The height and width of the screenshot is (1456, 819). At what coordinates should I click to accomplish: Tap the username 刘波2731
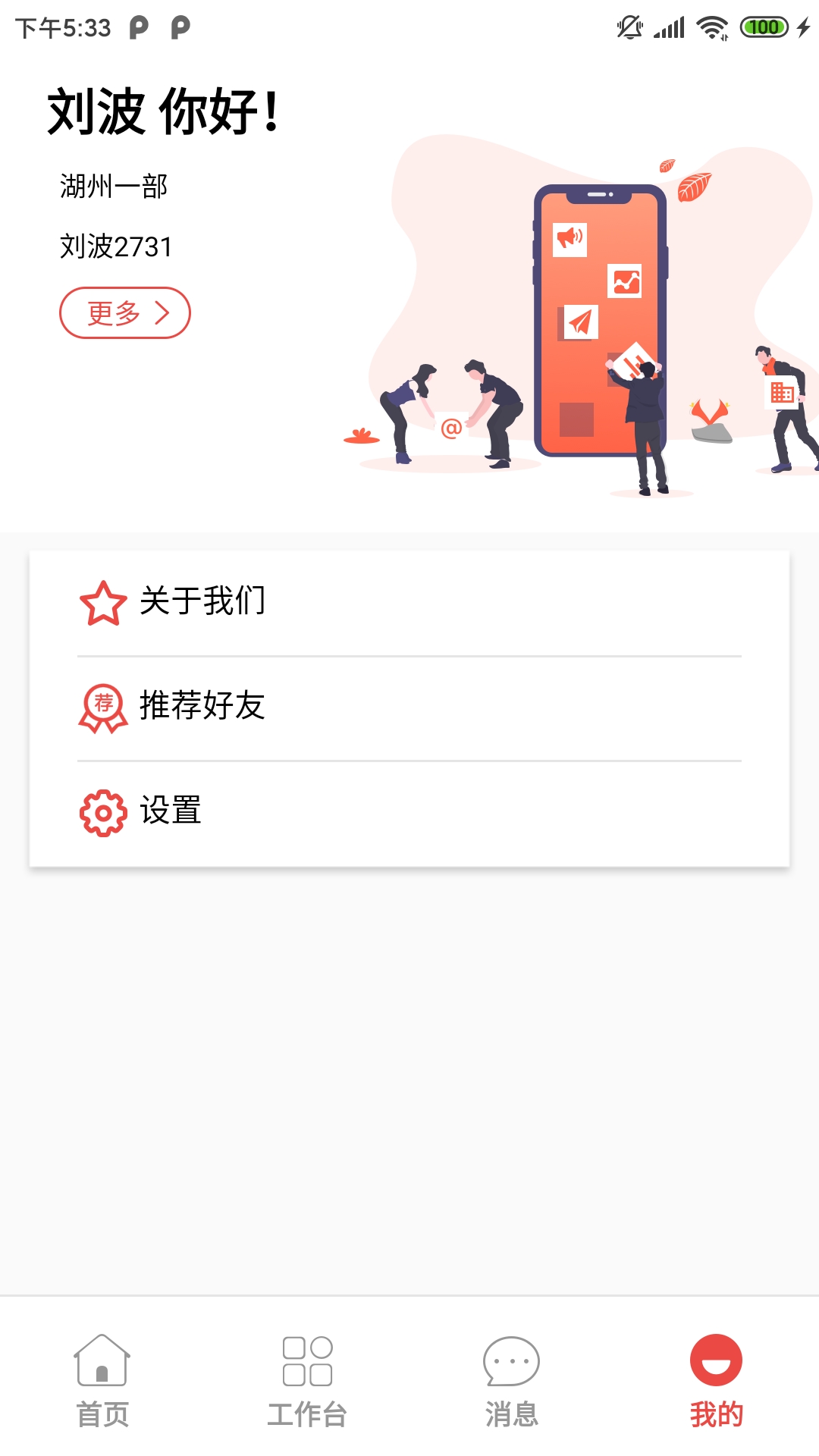116,245
